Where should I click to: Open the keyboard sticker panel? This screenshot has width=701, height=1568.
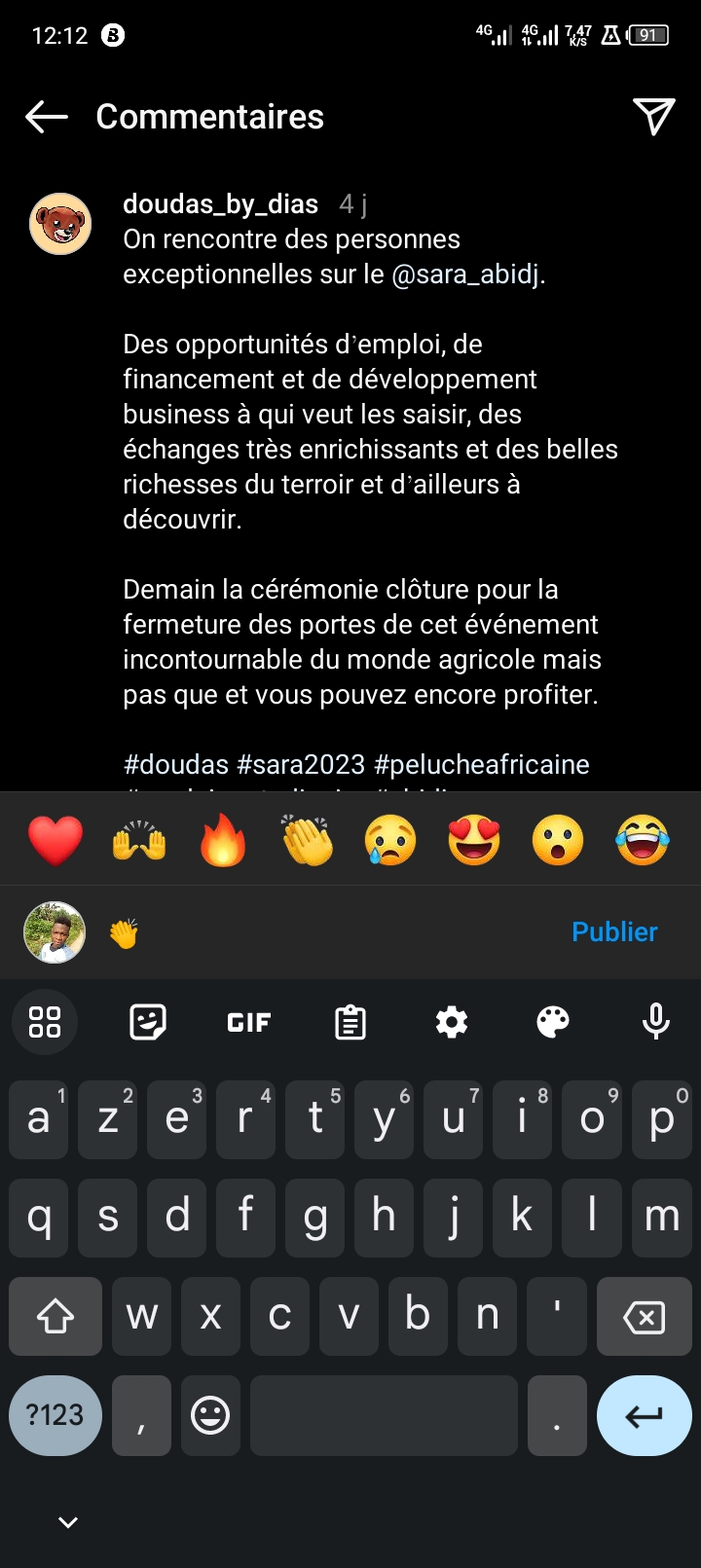tap(148, 1022)
